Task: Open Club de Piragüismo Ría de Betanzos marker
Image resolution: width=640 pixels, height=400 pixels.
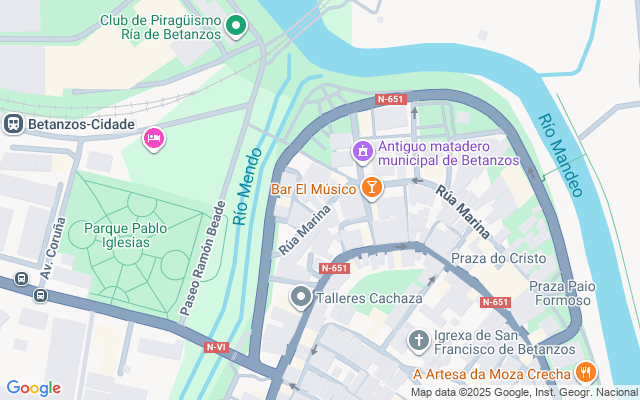Action: pos(236,26)
